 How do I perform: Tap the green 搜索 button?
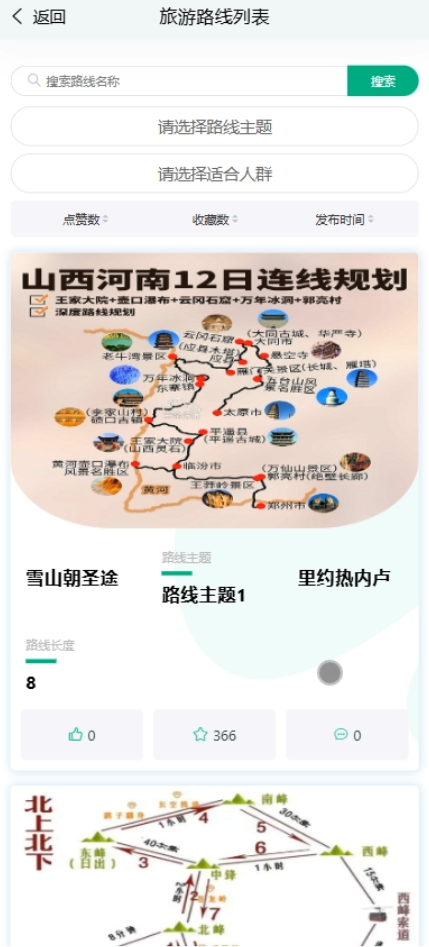(x=383, y=81)
